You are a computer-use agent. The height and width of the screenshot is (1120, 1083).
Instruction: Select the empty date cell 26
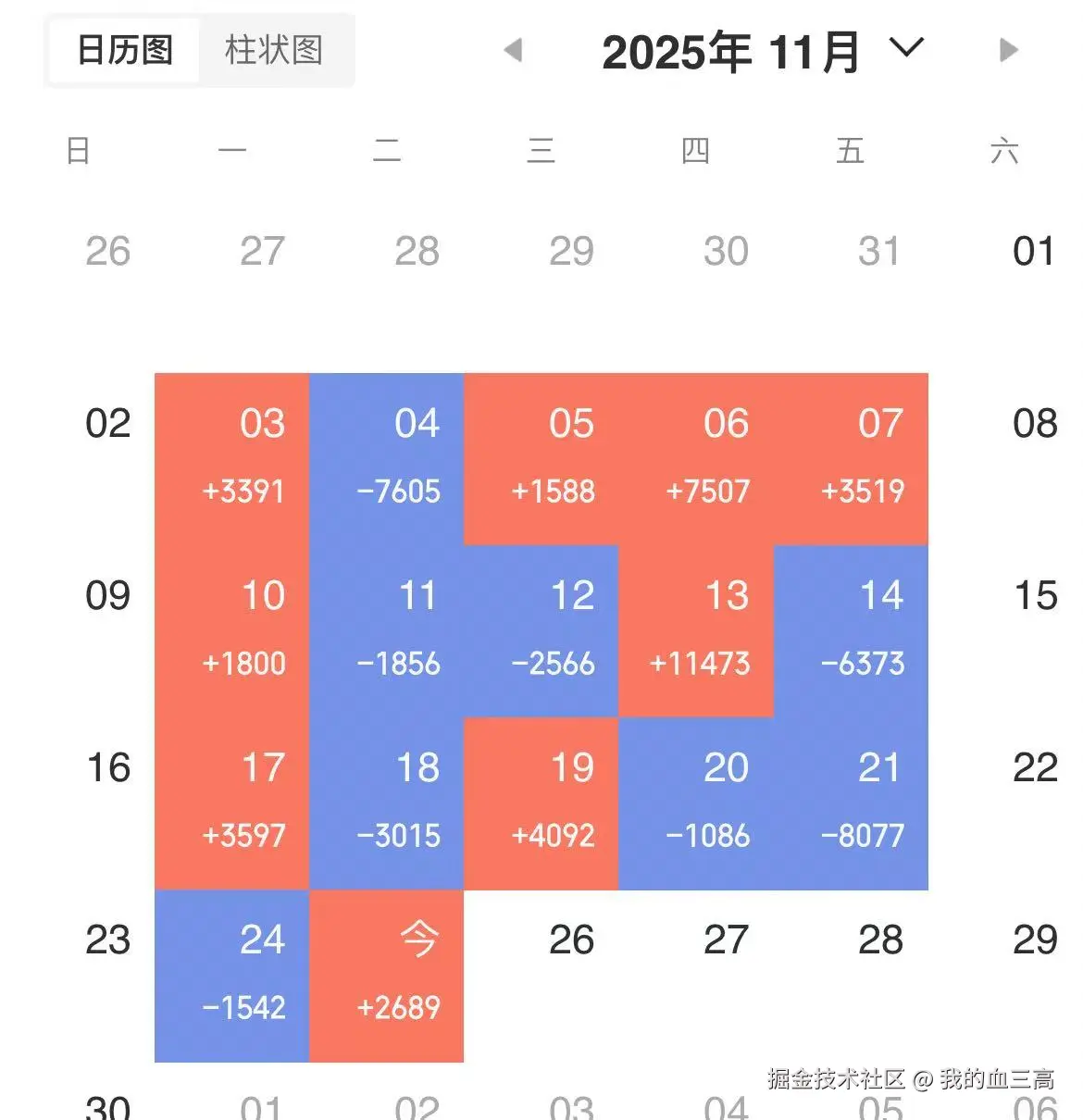[x=571, y=940]
